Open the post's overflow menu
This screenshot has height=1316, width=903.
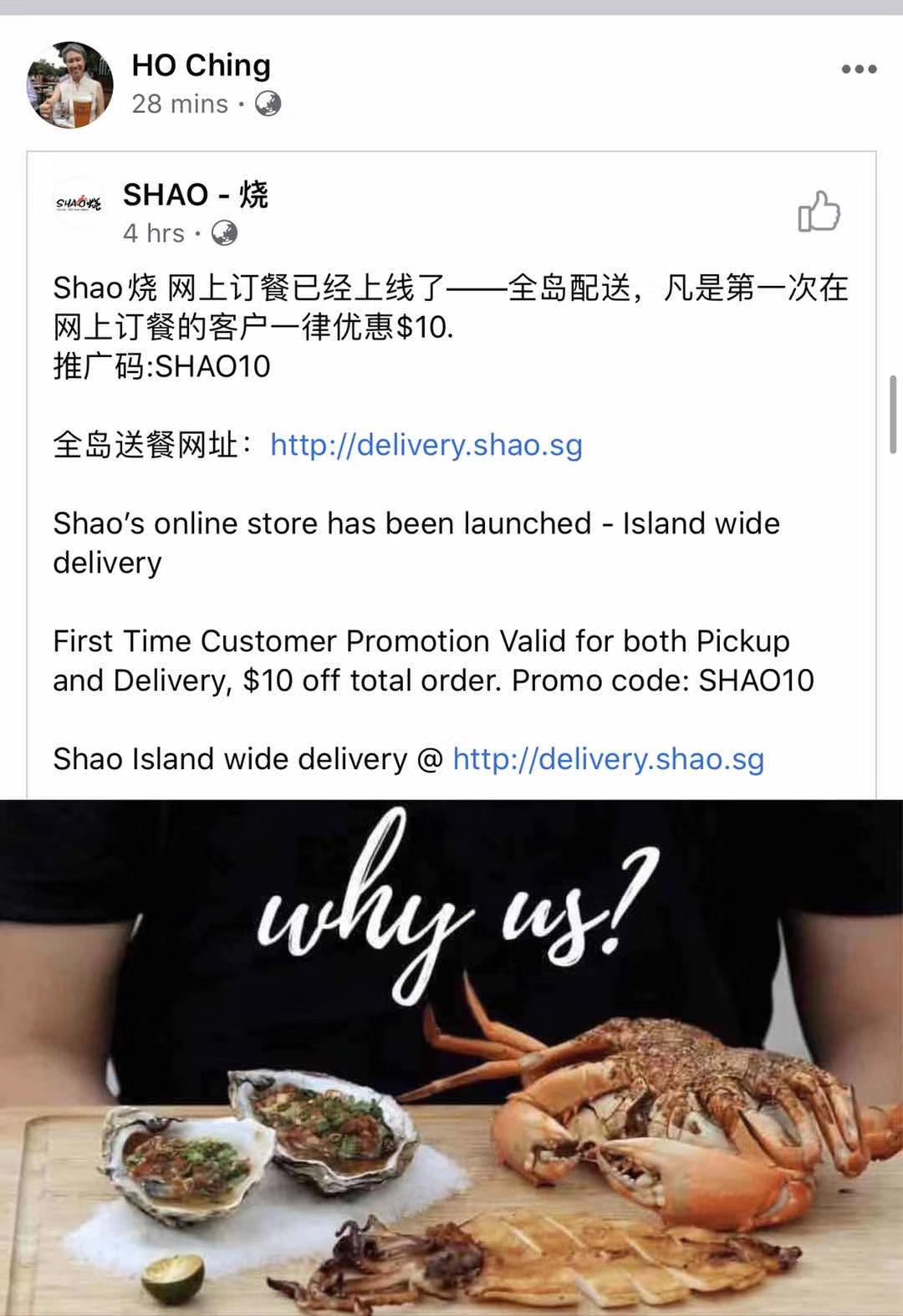(x=859, y=69)
